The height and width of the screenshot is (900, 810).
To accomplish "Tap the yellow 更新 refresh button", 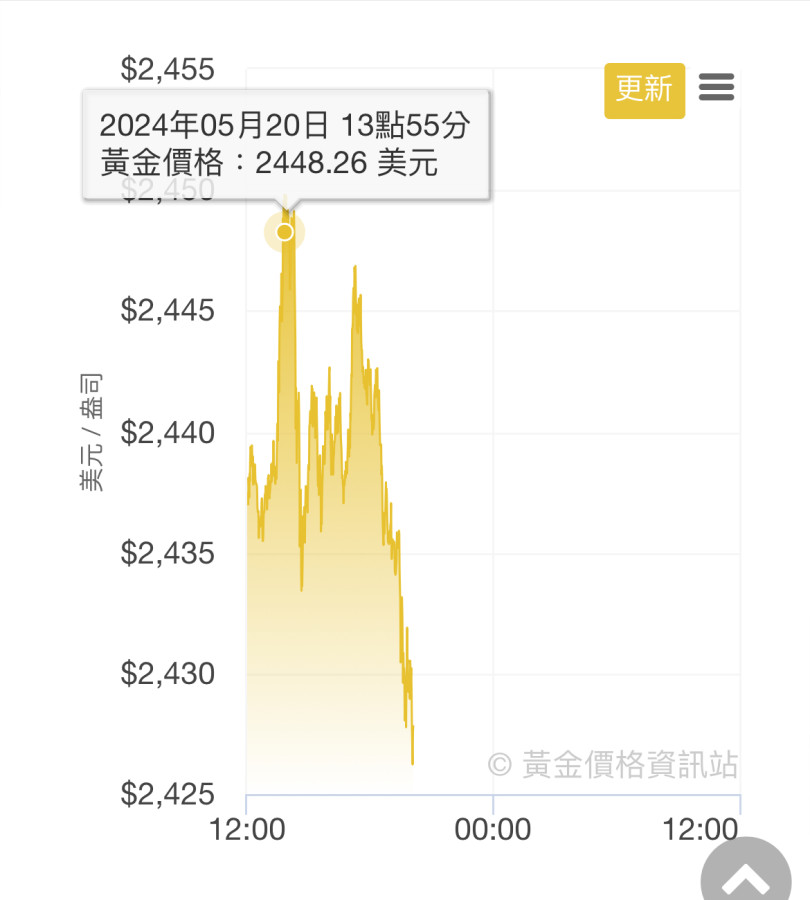I will [644, 90].
